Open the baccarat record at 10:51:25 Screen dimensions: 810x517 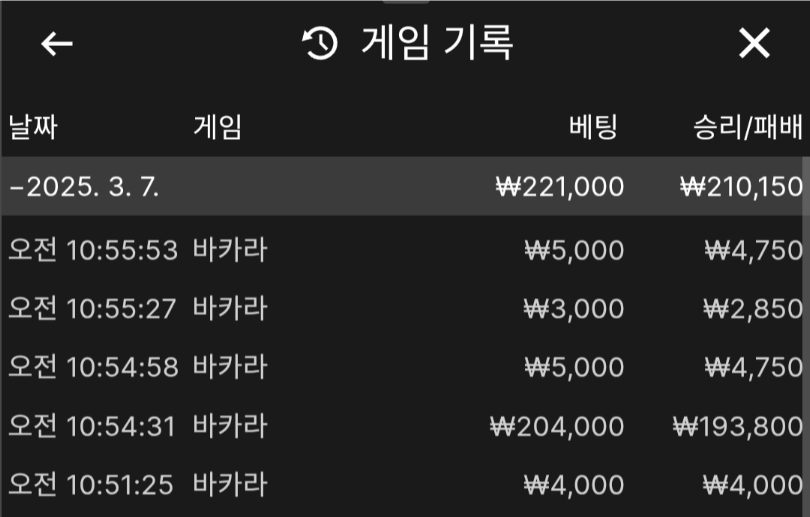click(x=400, y=486)
